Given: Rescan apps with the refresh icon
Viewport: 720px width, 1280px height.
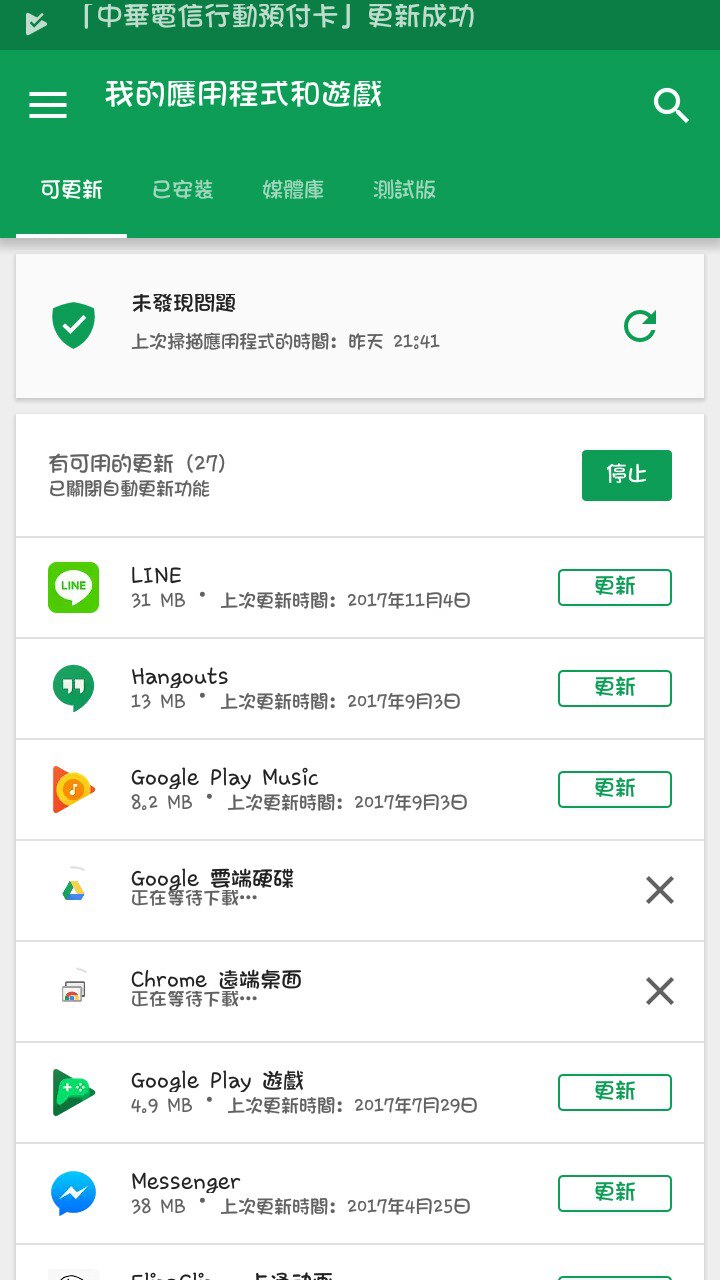Looking at the screenshot, I should (640, 326).
